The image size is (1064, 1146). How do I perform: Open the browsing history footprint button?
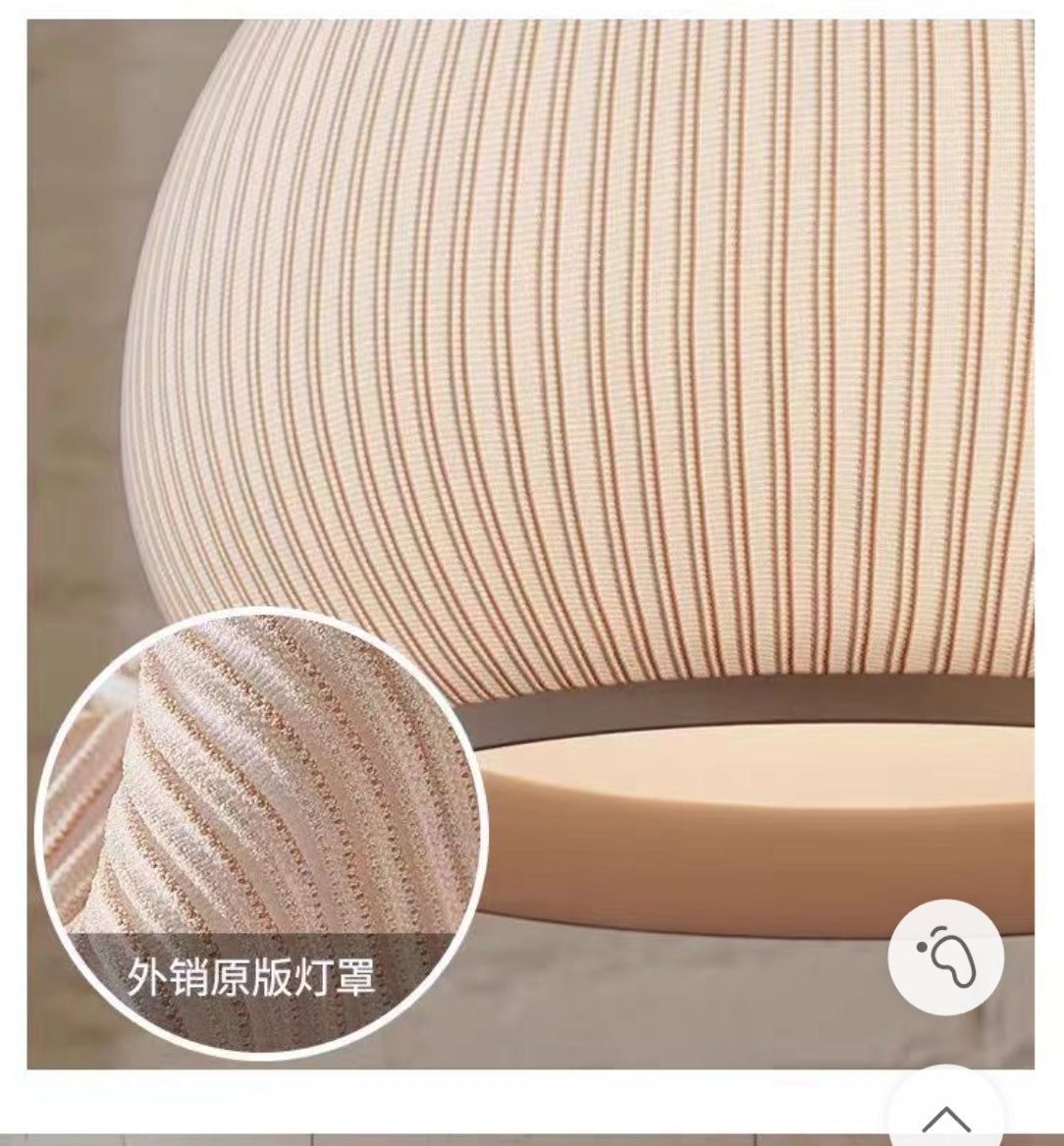[945, 955]
